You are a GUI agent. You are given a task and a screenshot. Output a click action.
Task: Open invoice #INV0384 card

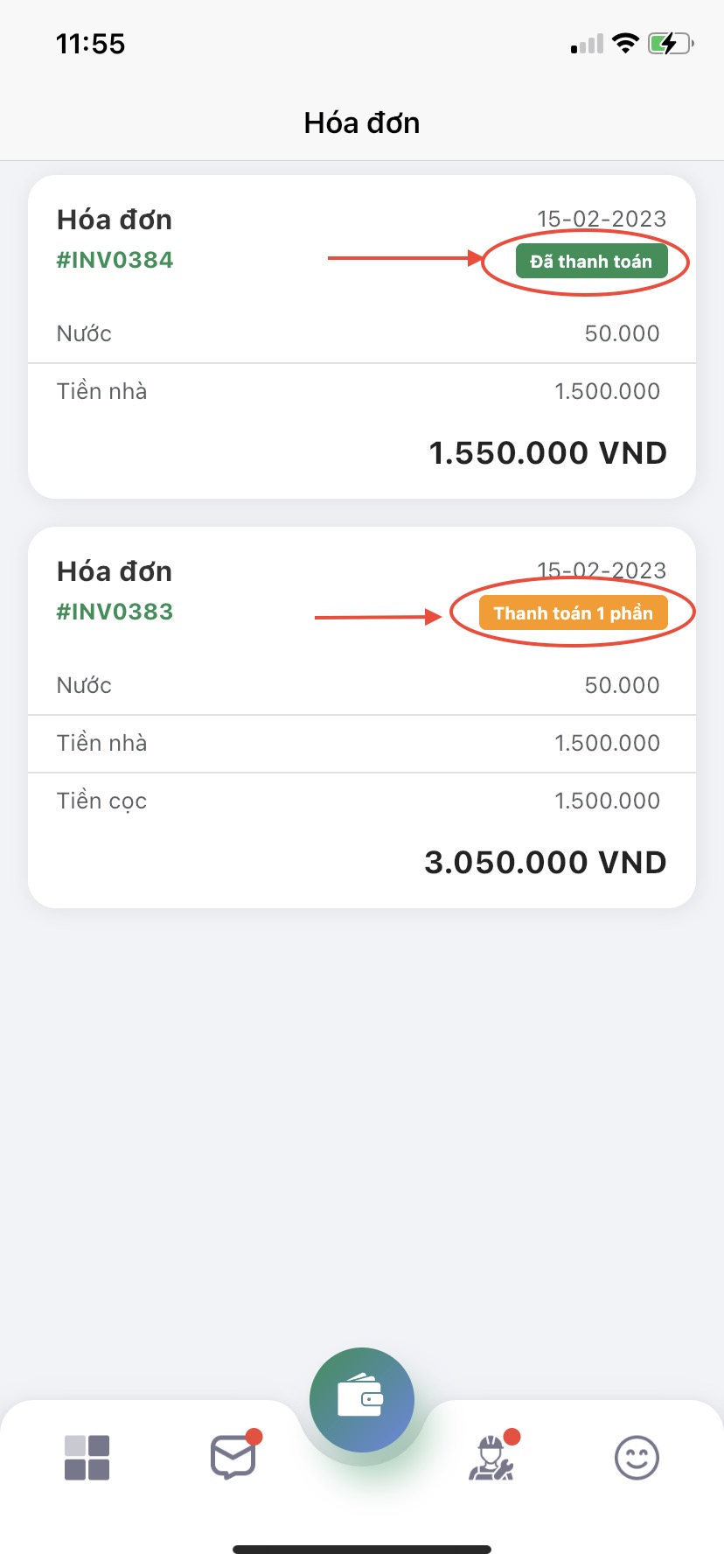click(x=361, y=337)
